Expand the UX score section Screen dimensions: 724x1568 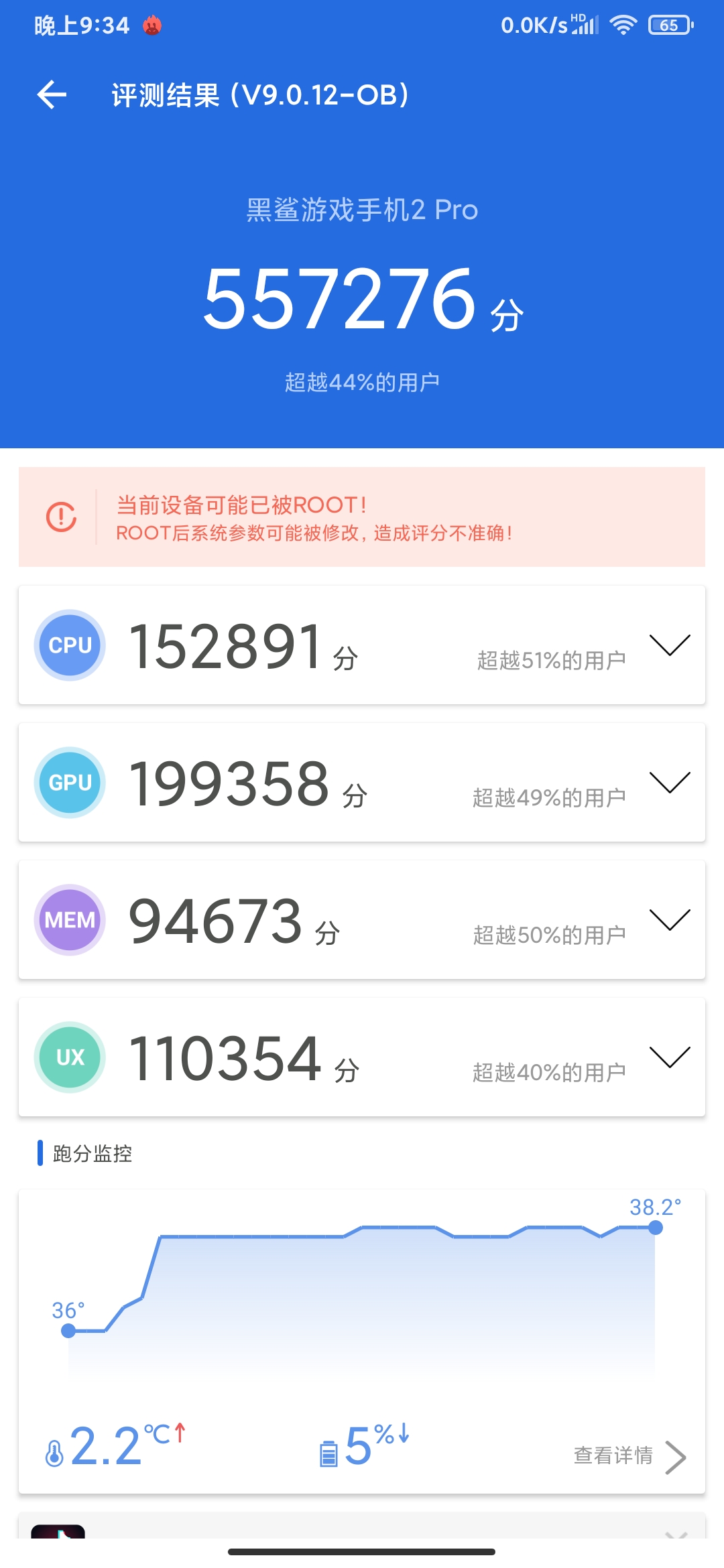point(670,1057)
